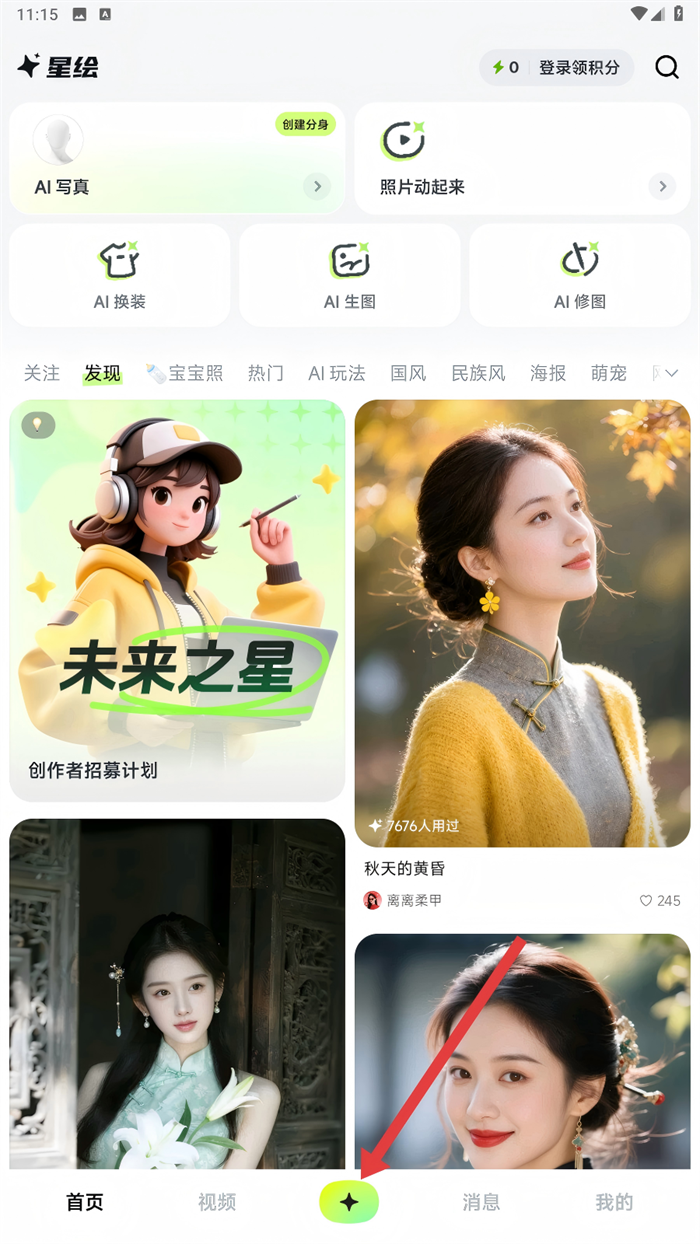This screenshot has height=1244, width=700.
Task: Open the 创作者招募计划 banner
Action: pos(177,600)
